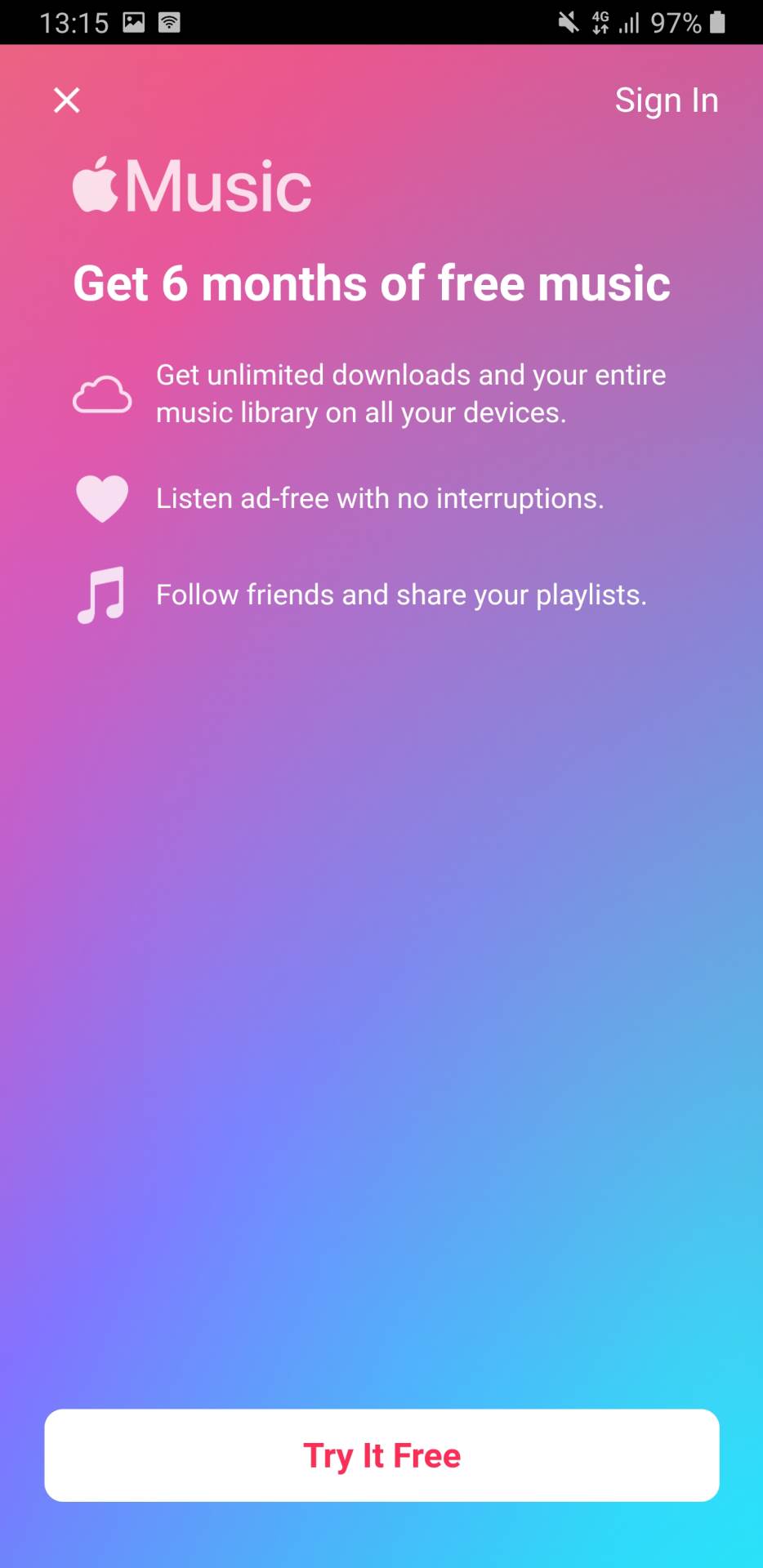Viewport: 763px width, 1568px height.
Task: Close the Apple Music offer screen
Action: coord(66,100)
